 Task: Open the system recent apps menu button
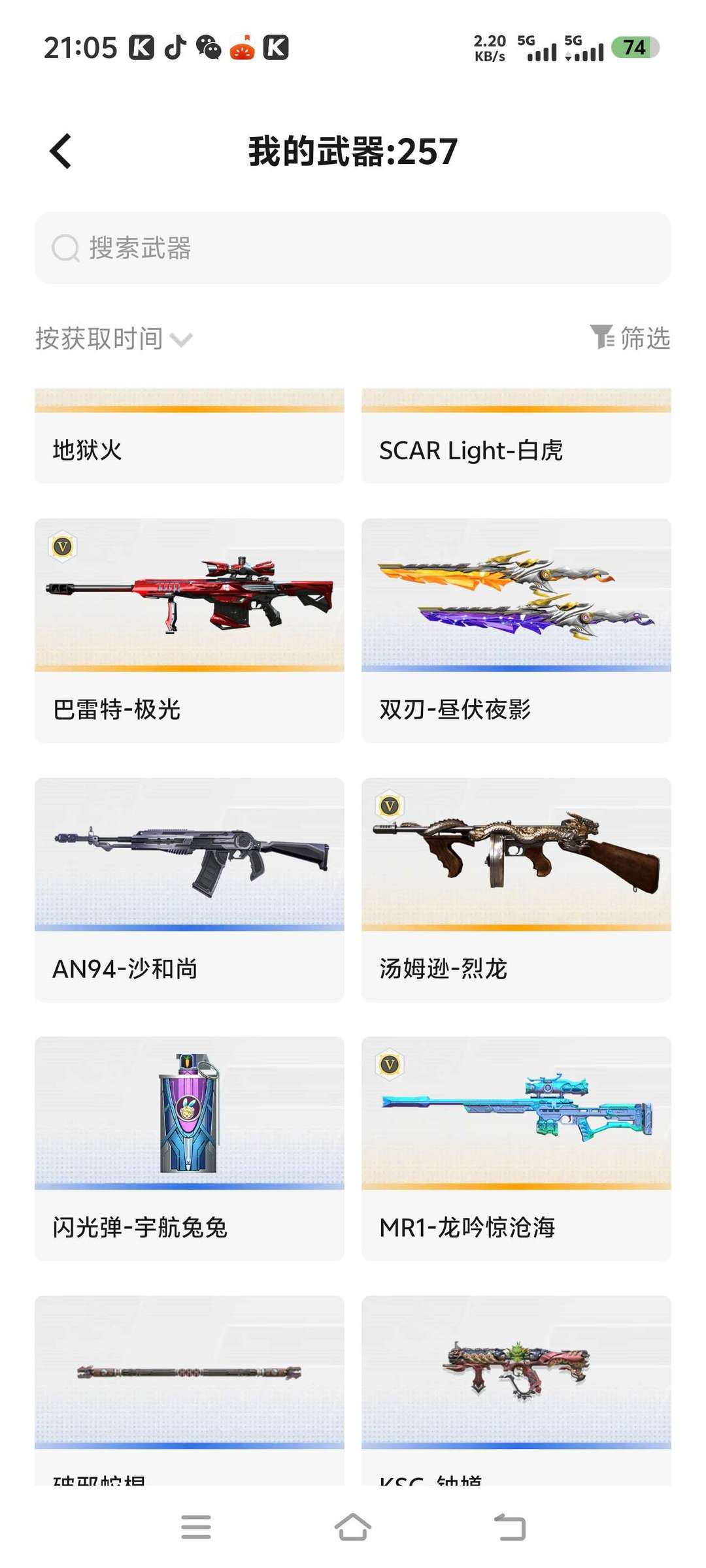[196, 1527]
